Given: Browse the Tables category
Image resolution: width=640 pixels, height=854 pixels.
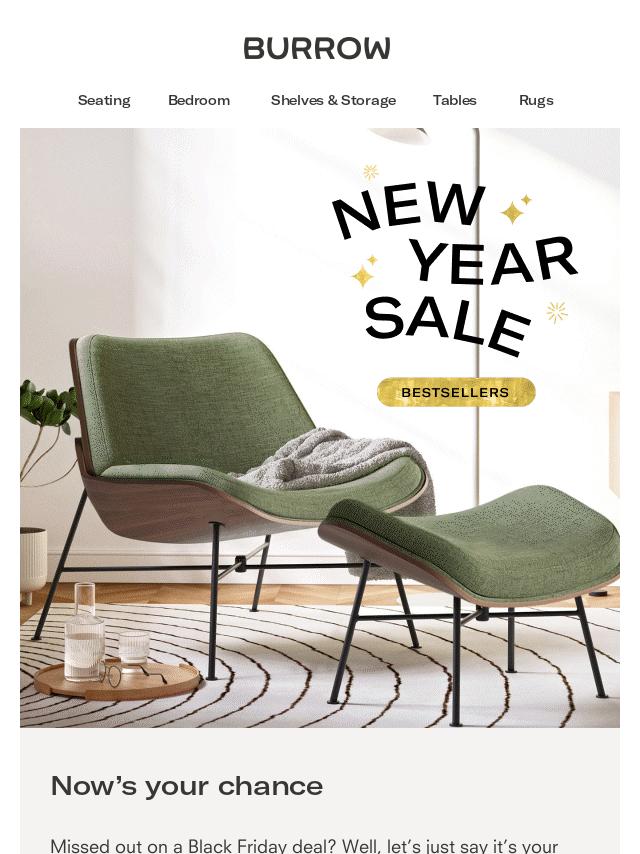Looking at the screenshot, I should pyautogui.click(x=454, y=100).
